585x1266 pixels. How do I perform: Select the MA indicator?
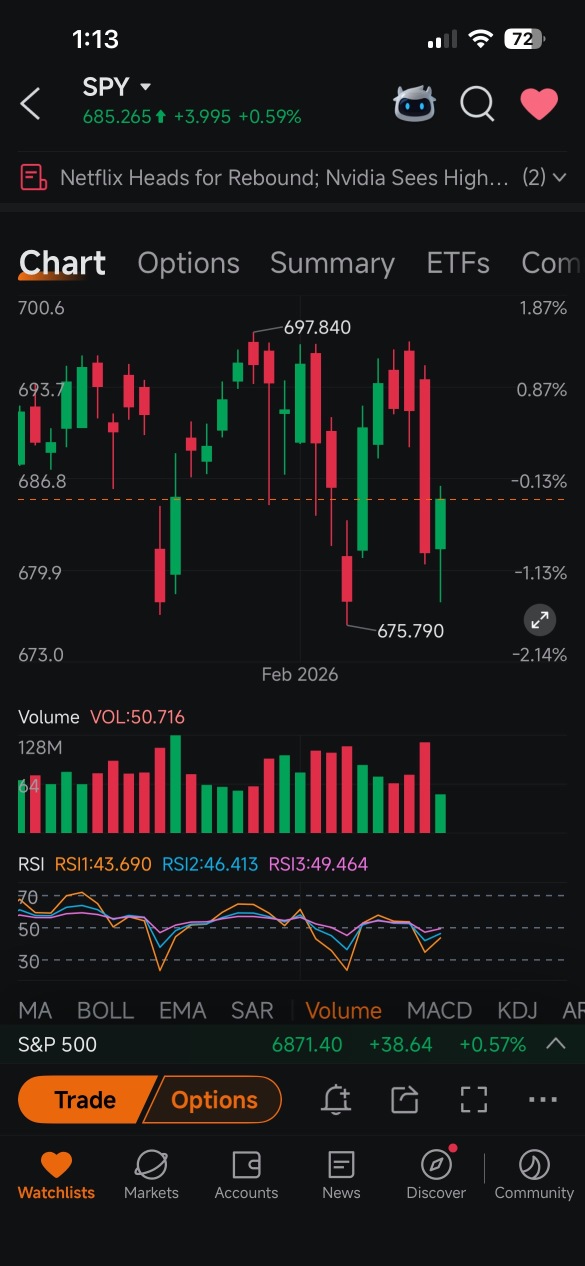coord(35,1010)
